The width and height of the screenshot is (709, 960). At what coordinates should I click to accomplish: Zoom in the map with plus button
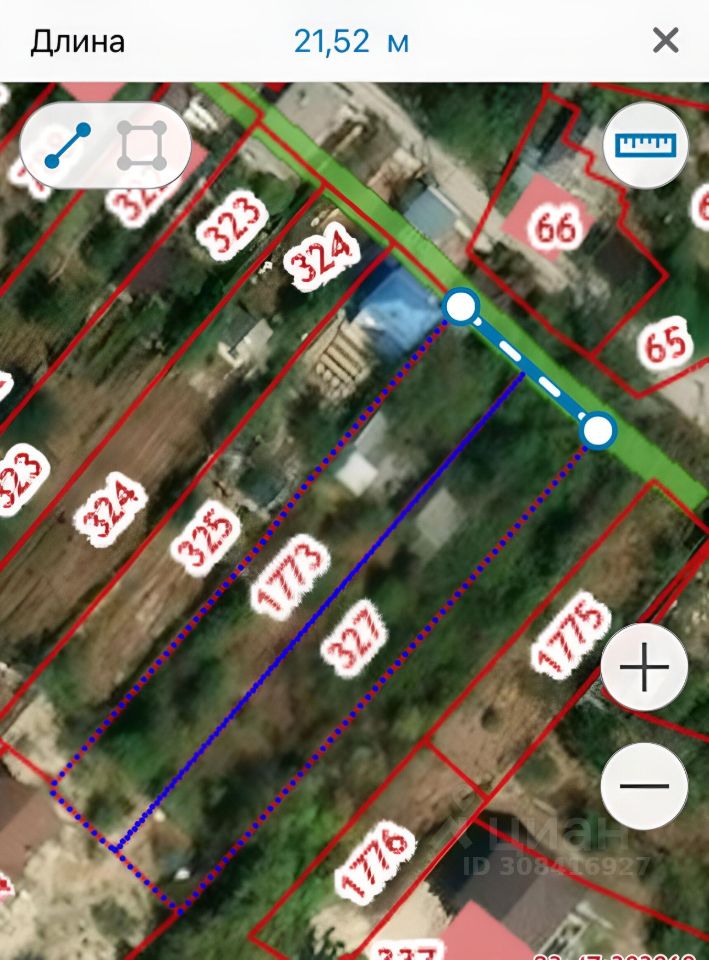click(x=645, y=667)
